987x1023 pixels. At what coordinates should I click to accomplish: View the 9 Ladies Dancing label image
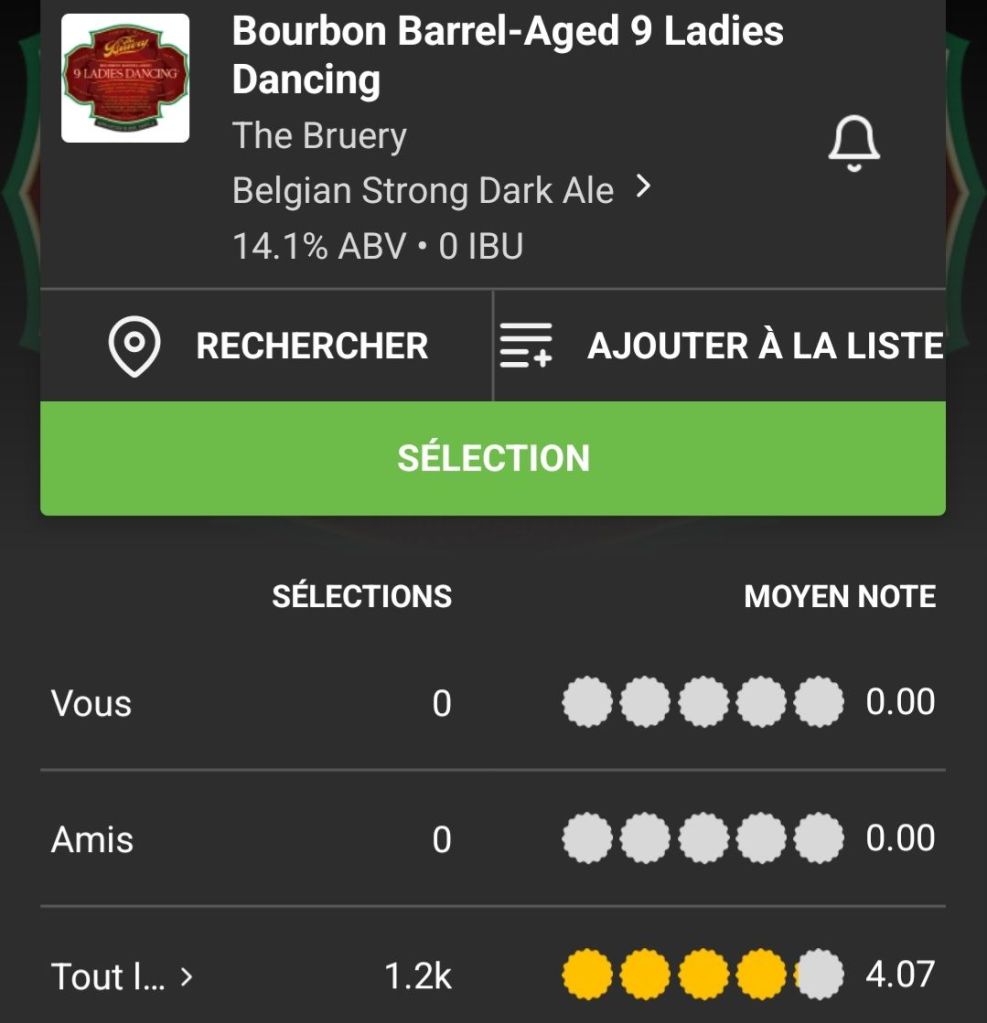tap(126, 79)
